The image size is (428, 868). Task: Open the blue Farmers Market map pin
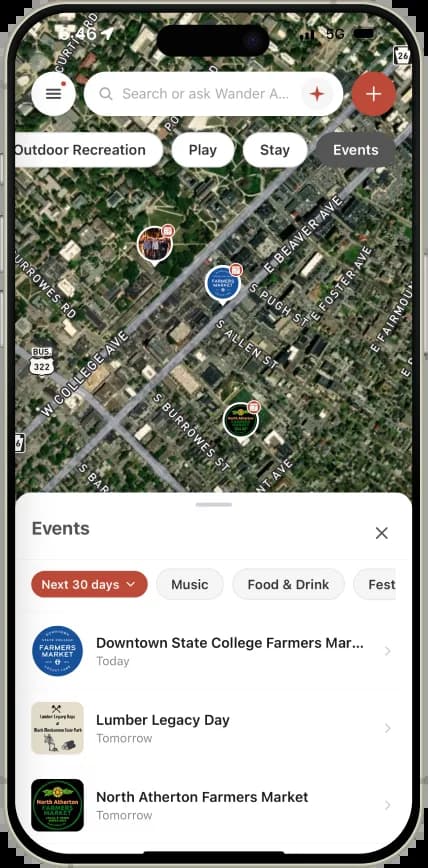pyautogui.click(x=223, y=285)
